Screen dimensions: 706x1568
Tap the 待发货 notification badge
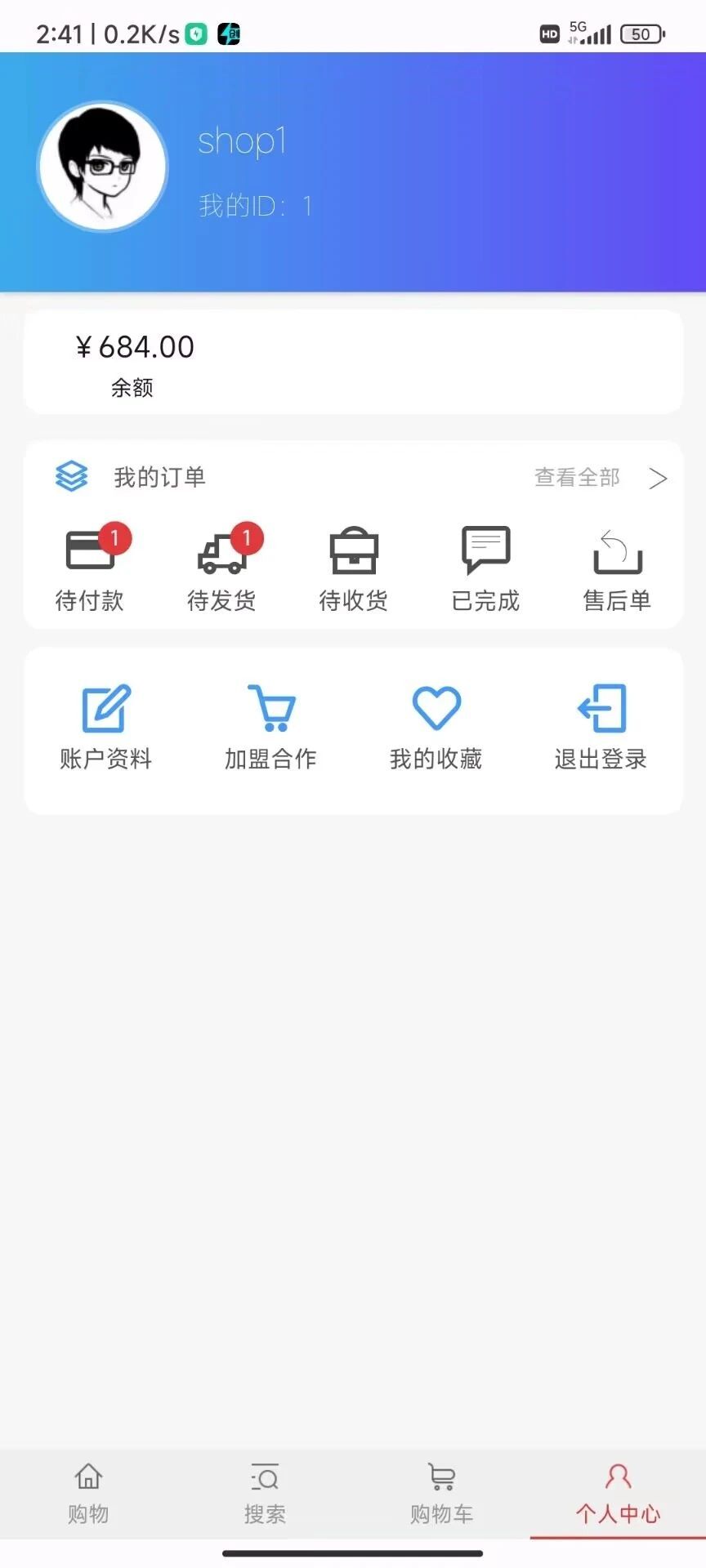coord(247,538)
